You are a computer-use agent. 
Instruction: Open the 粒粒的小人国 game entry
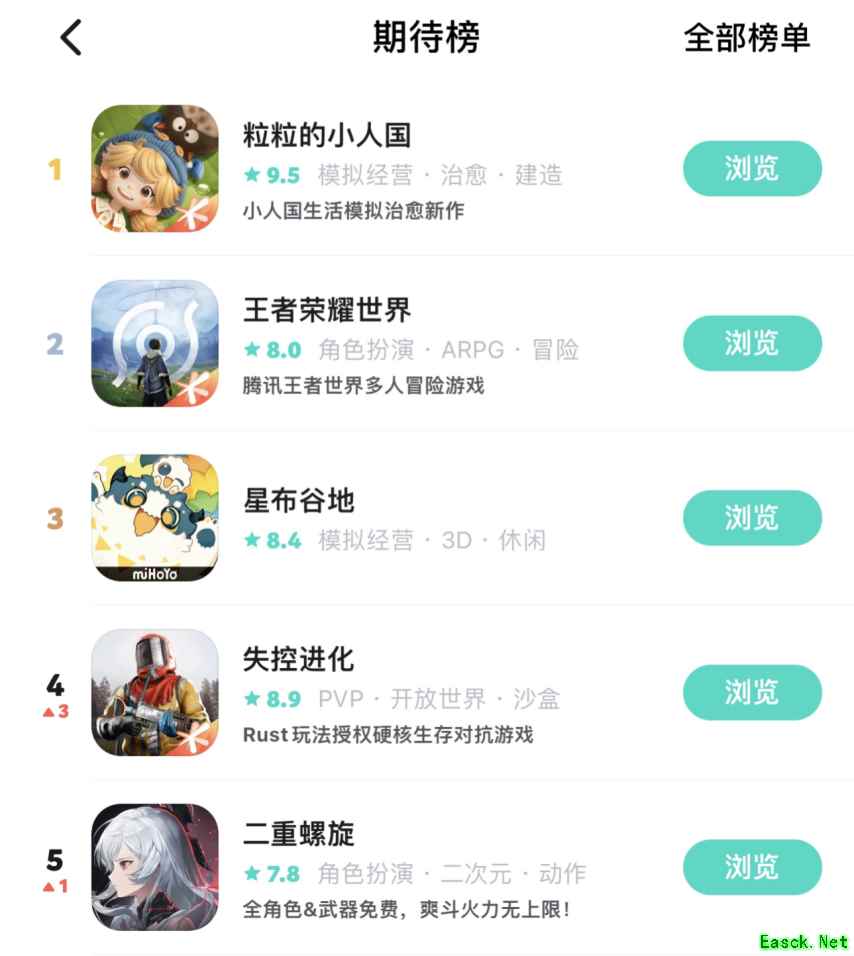point(327,135)
